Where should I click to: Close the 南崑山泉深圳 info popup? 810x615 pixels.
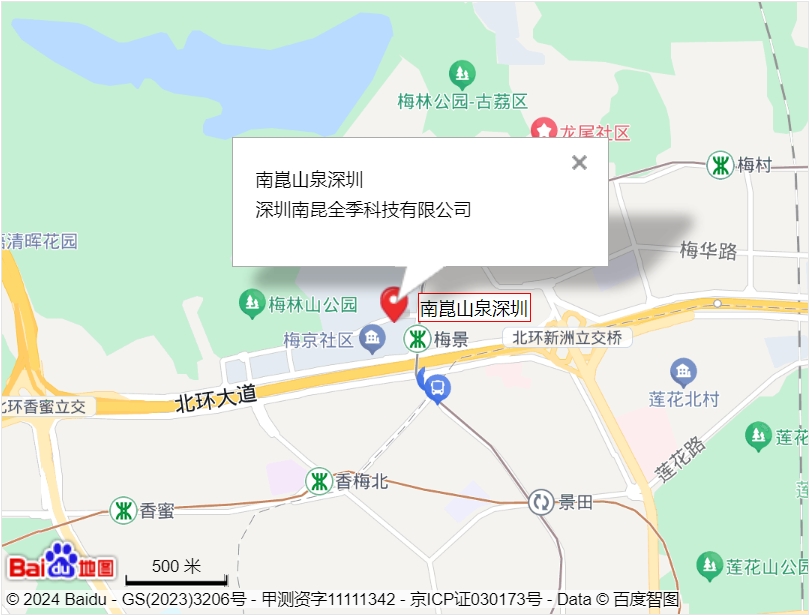(579, 162)
